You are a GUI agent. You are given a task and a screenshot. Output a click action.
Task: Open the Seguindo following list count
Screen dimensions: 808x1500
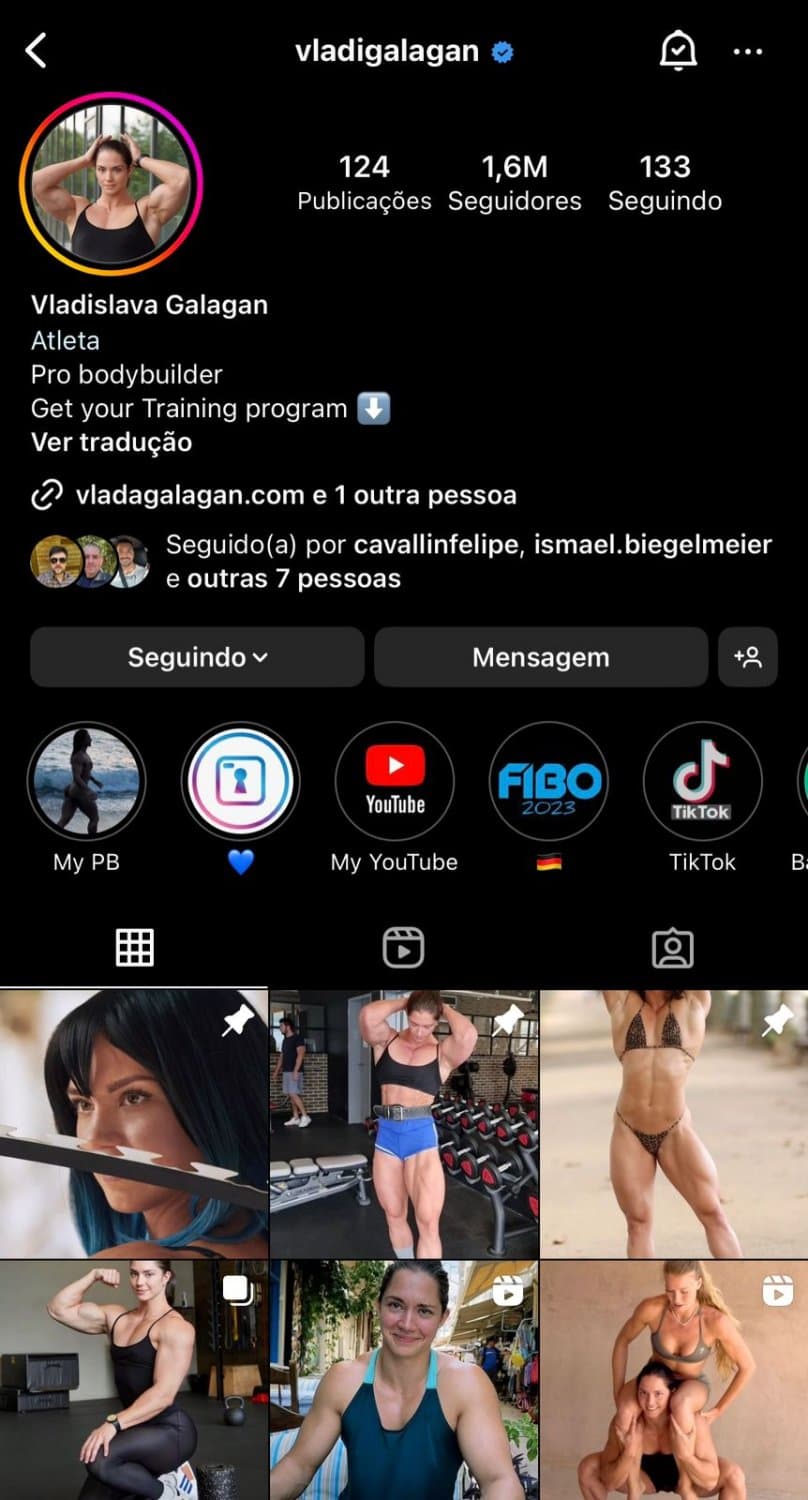tap(665, 182)
